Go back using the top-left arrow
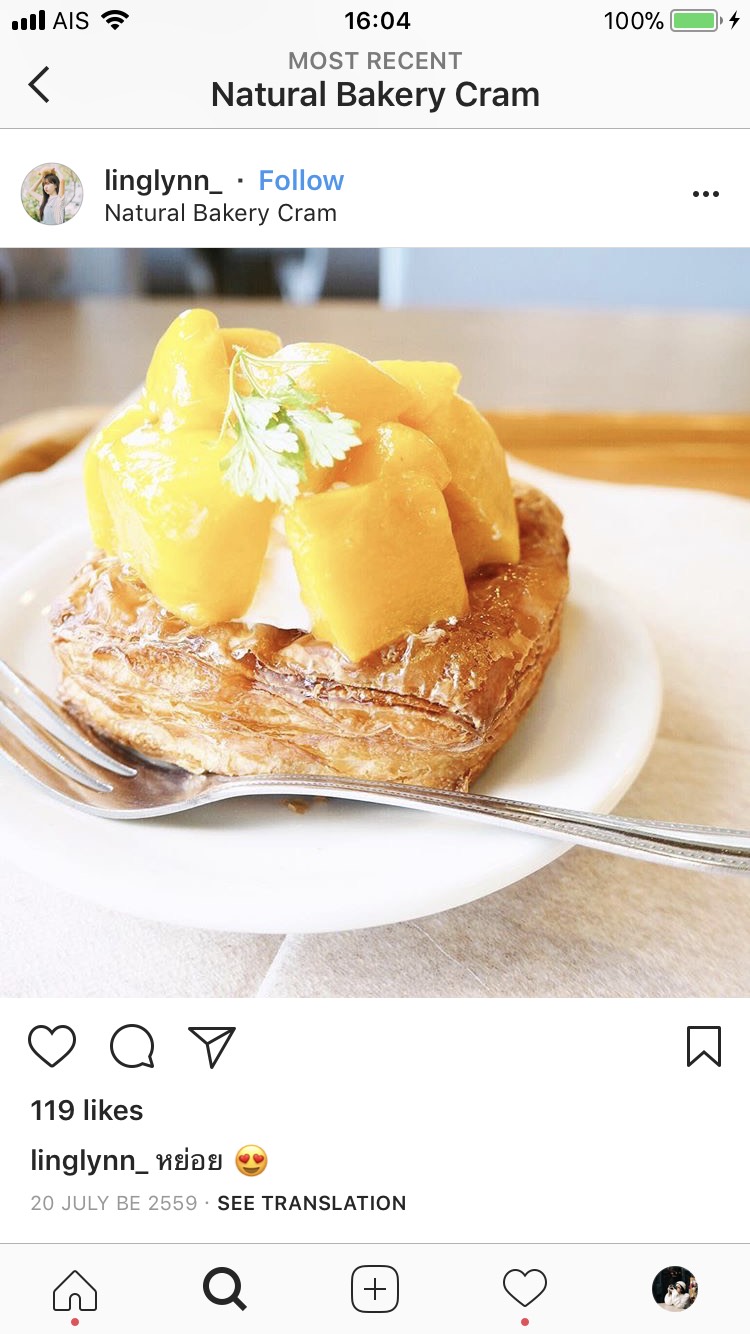Image resolution: width=750 pixels, height=1334 pixels. click(x=39, y=84)
